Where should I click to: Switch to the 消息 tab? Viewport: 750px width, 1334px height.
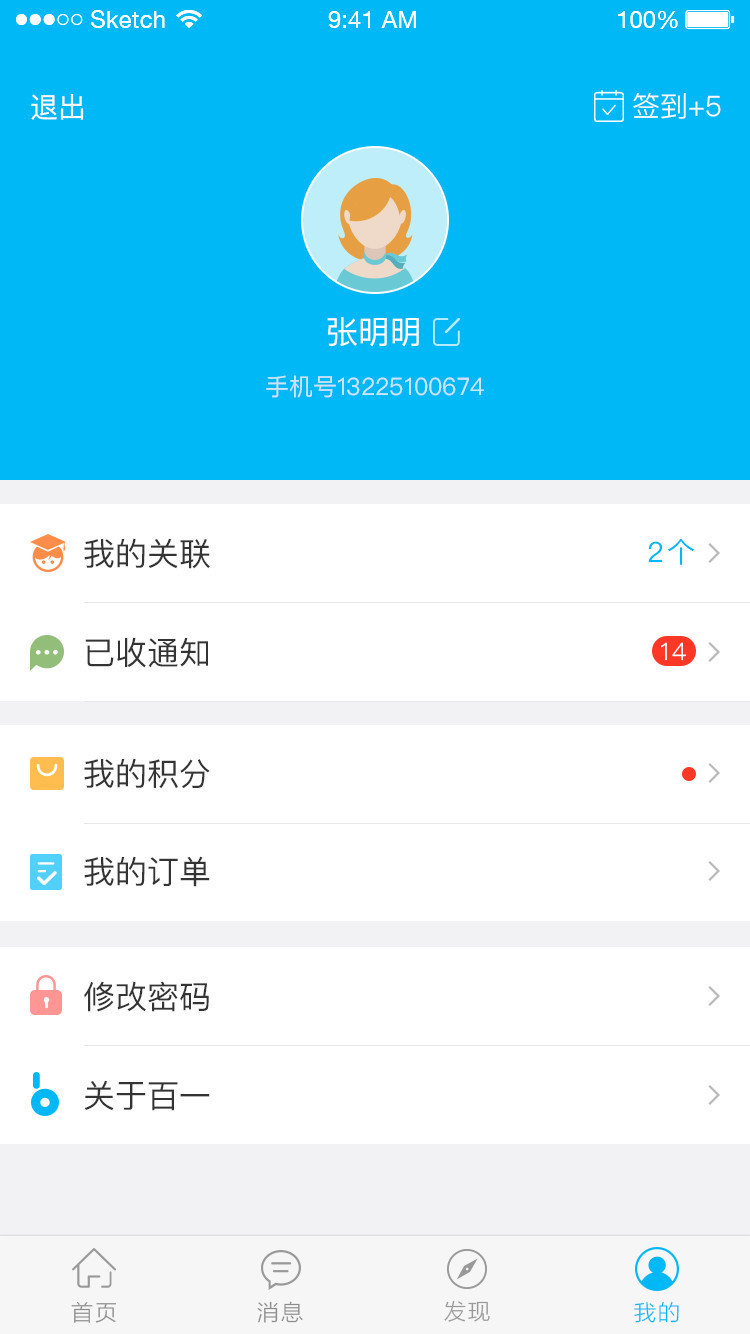tap(280, 1285)
